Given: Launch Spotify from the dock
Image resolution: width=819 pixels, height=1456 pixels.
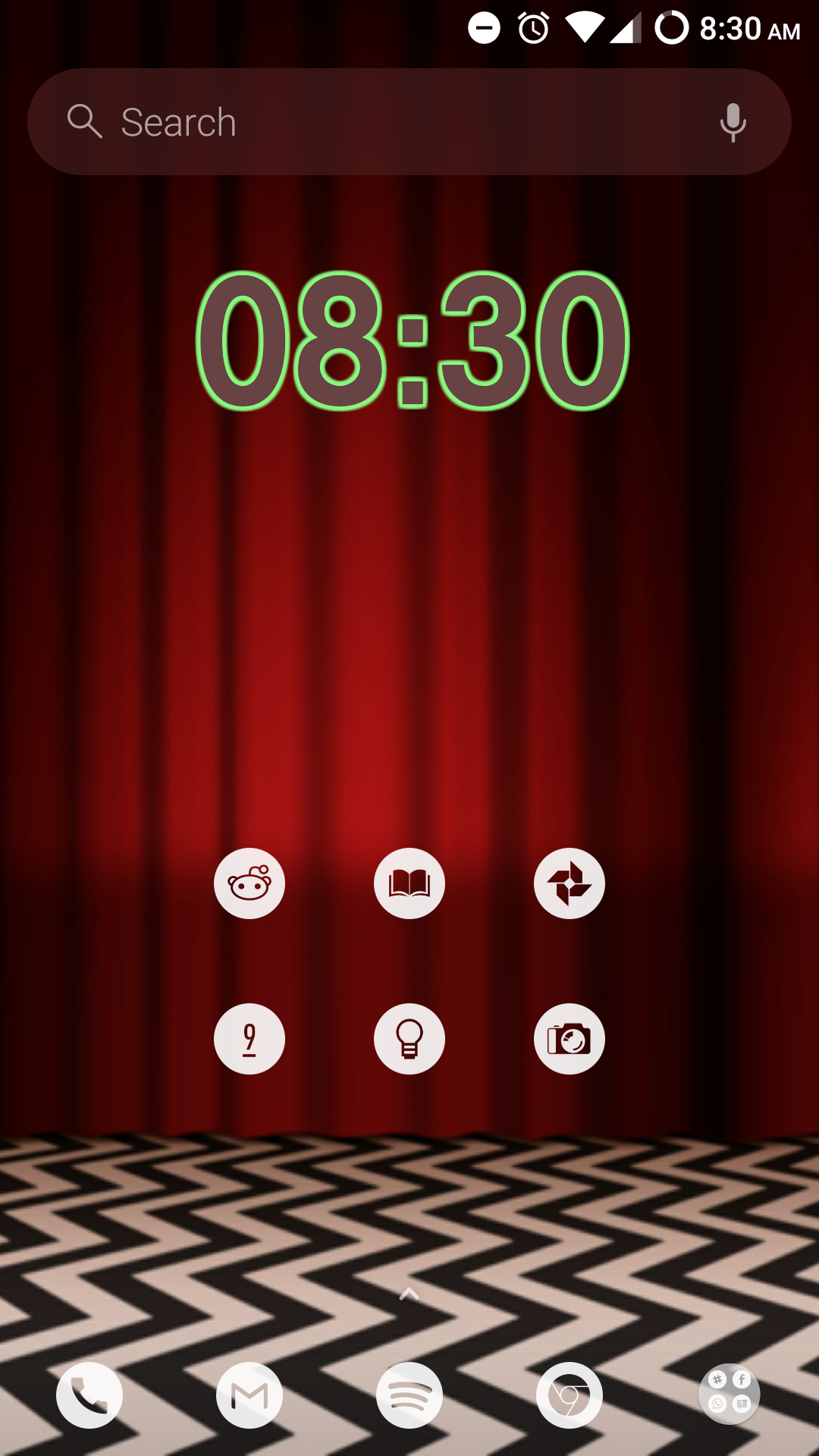Looking at the screenshot, I should pyautogui.click(x=409, y=1395).
